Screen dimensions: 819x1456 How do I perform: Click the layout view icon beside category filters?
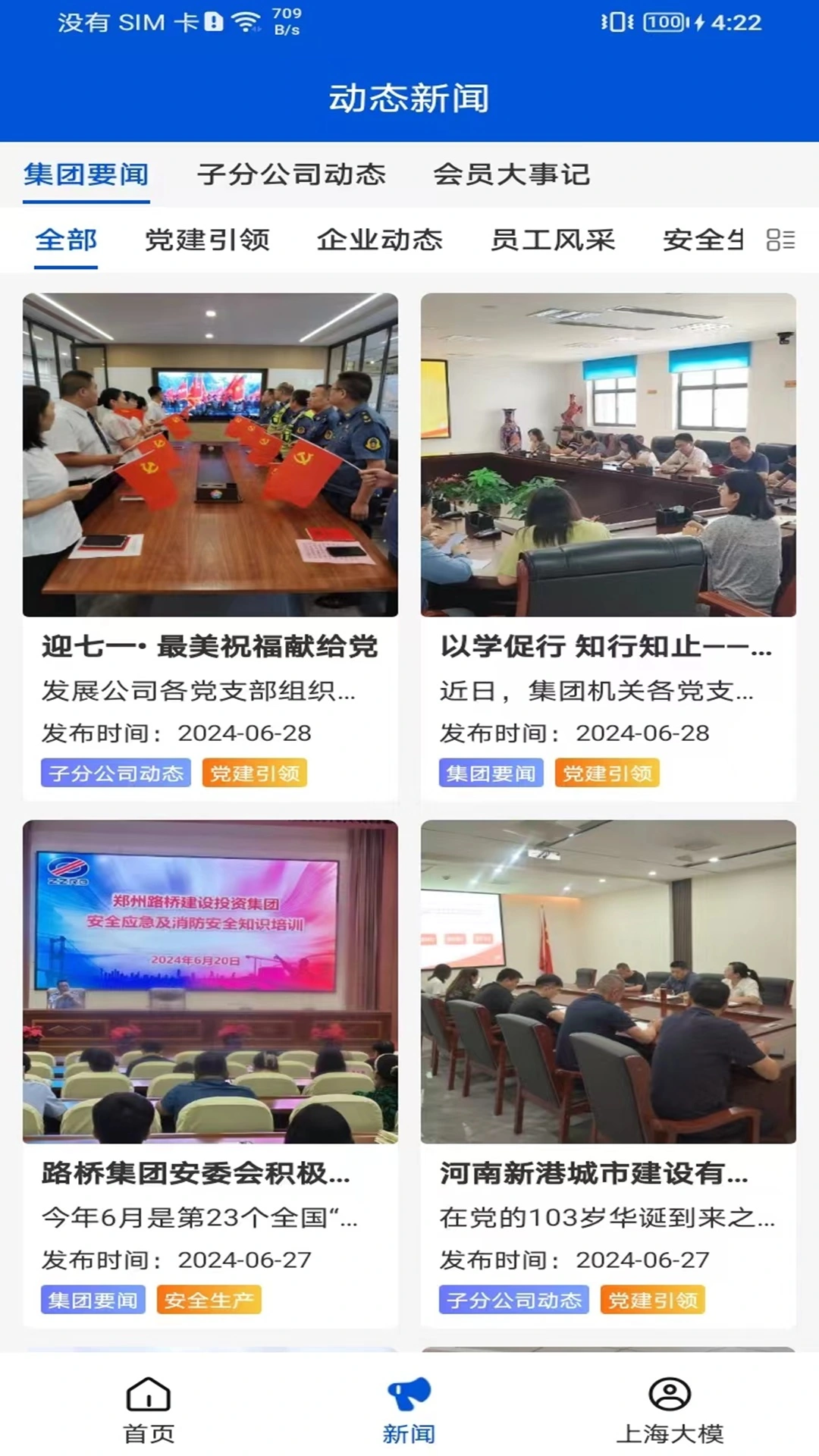tap(779, 240)
